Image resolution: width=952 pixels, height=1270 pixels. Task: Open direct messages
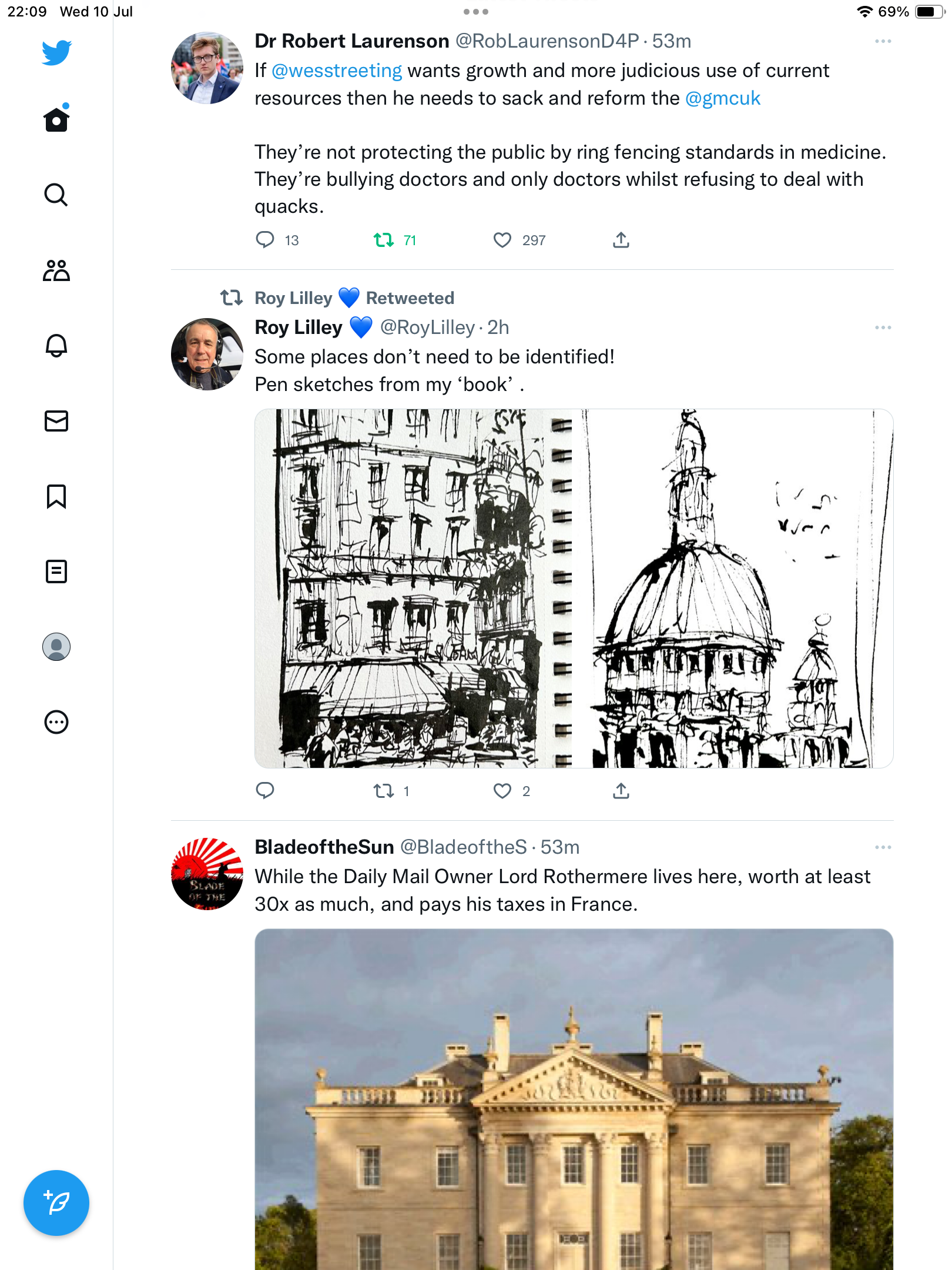pos(56,421)
